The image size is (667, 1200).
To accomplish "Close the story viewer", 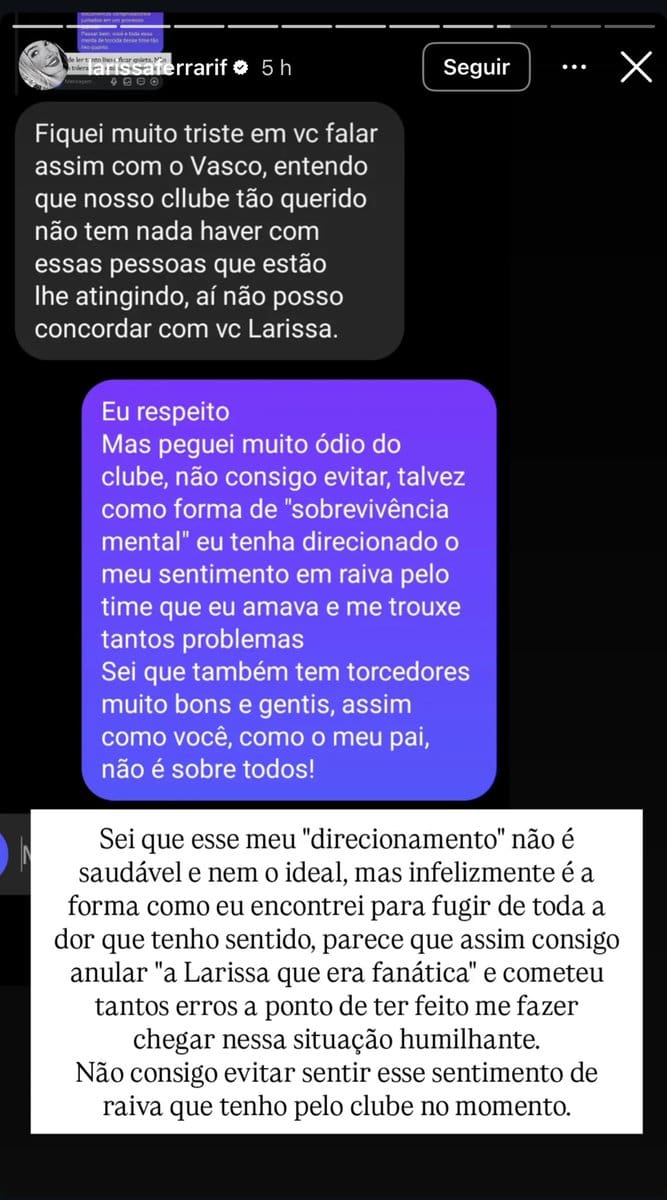I will pos(636,68).
